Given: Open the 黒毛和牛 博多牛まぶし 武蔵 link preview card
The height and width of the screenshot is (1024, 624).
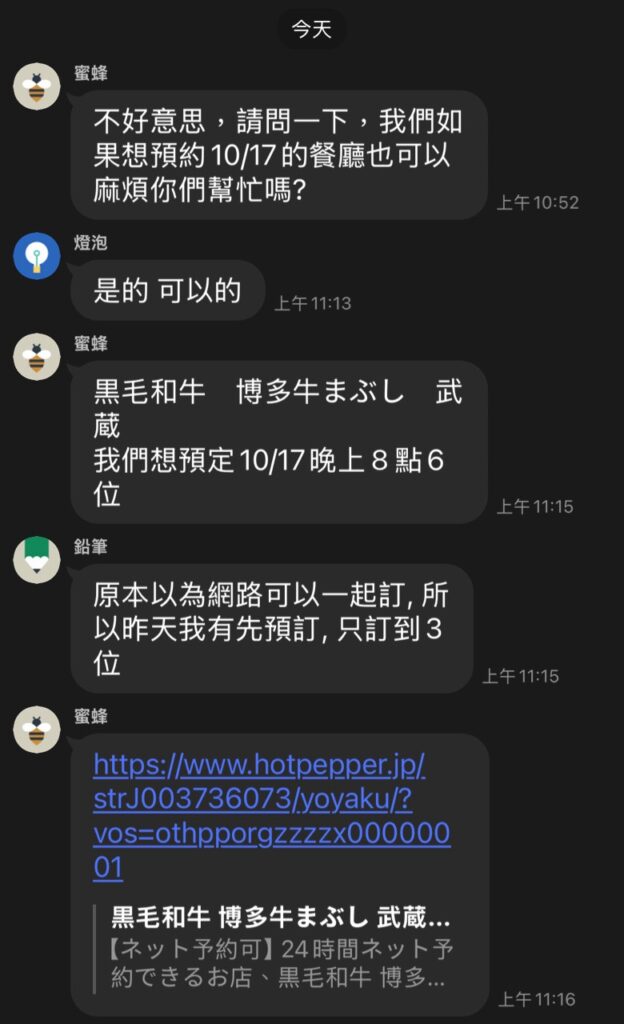Looking at the screenshot, I should [x=280, y=946].
